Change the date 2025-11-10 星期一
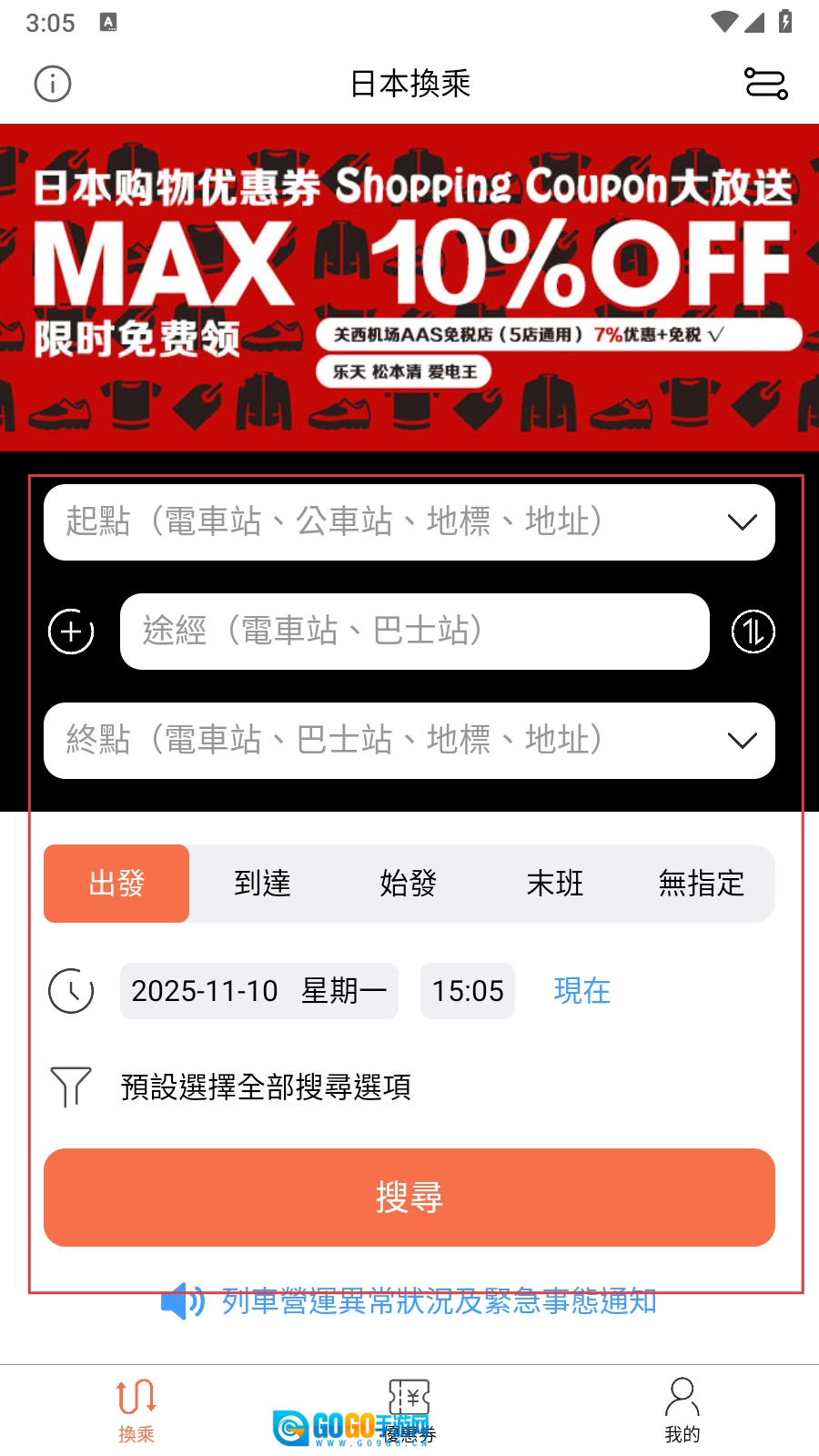819x1456 pixels. pyautogui.click(x=259, y=991)
